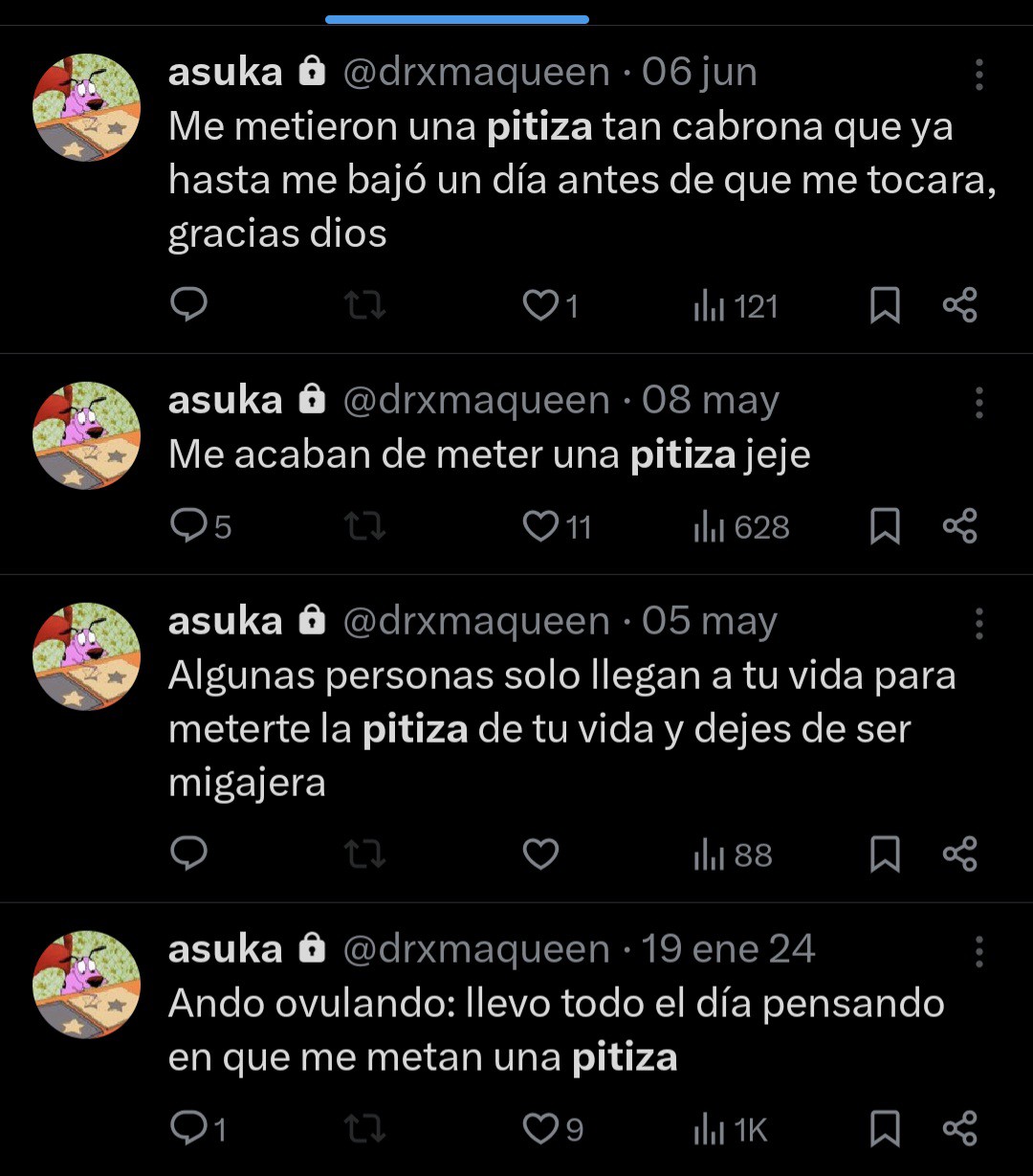Like the 05 may tweet about migajera
Image resolution: width=1033 pixels, height=1176 pixels.
pos(540,854)
